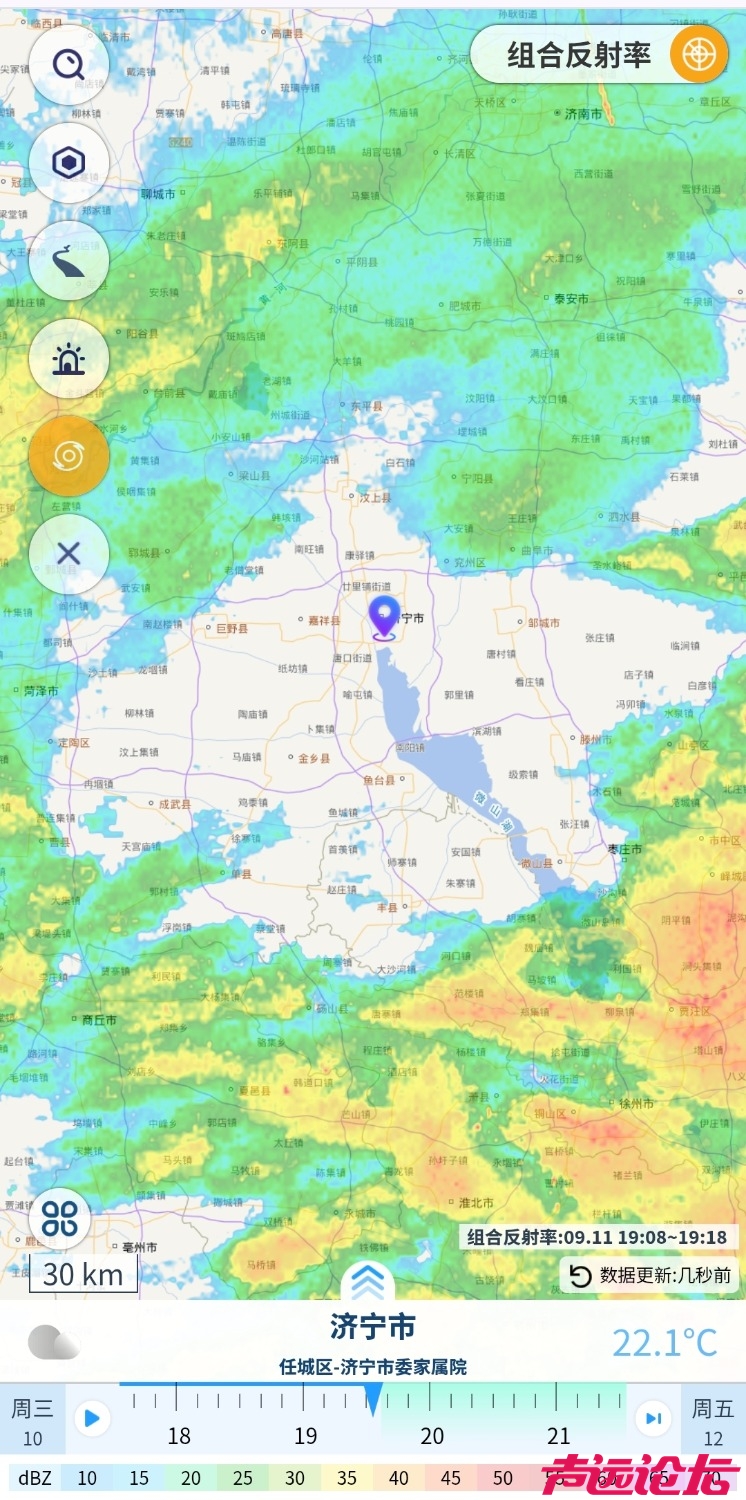Screen dimensions: 746x1500
Task: Select 周五 12 on the timeline
Action: pos(713,1422)
